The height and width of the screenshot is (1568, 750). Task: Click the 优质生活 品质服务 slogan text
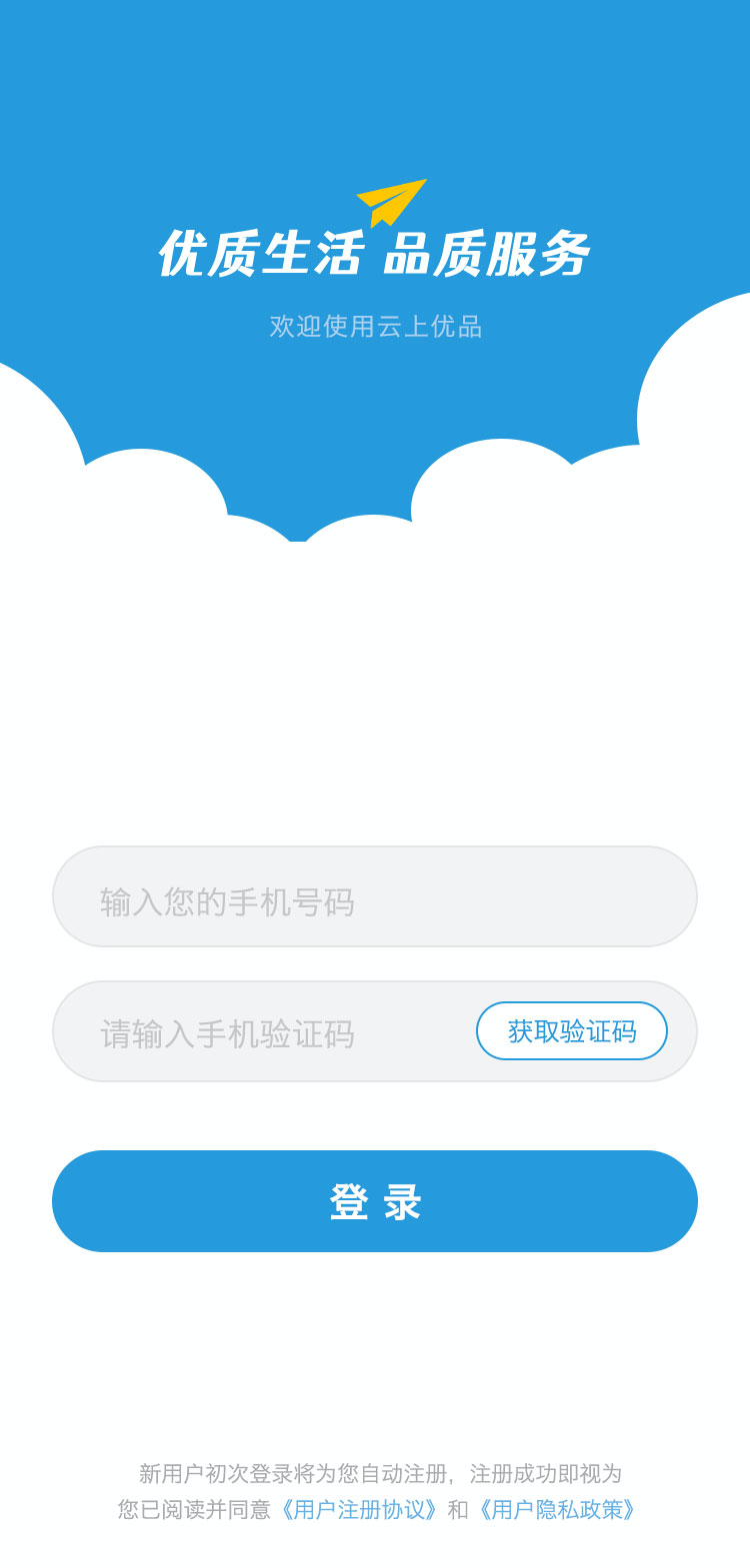coord(375,253)
